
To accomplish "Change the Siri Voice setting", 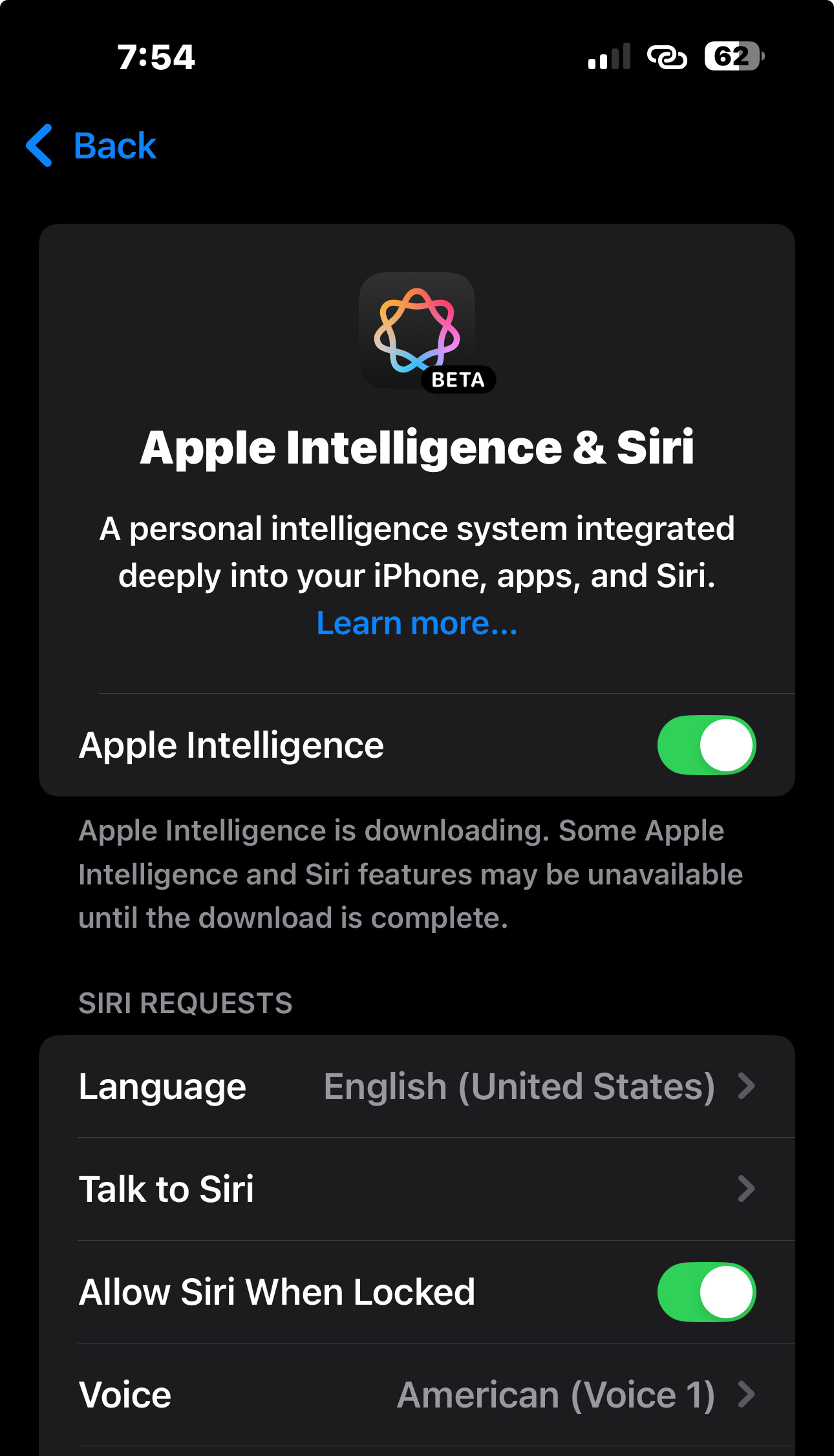I will point(417,1395).
